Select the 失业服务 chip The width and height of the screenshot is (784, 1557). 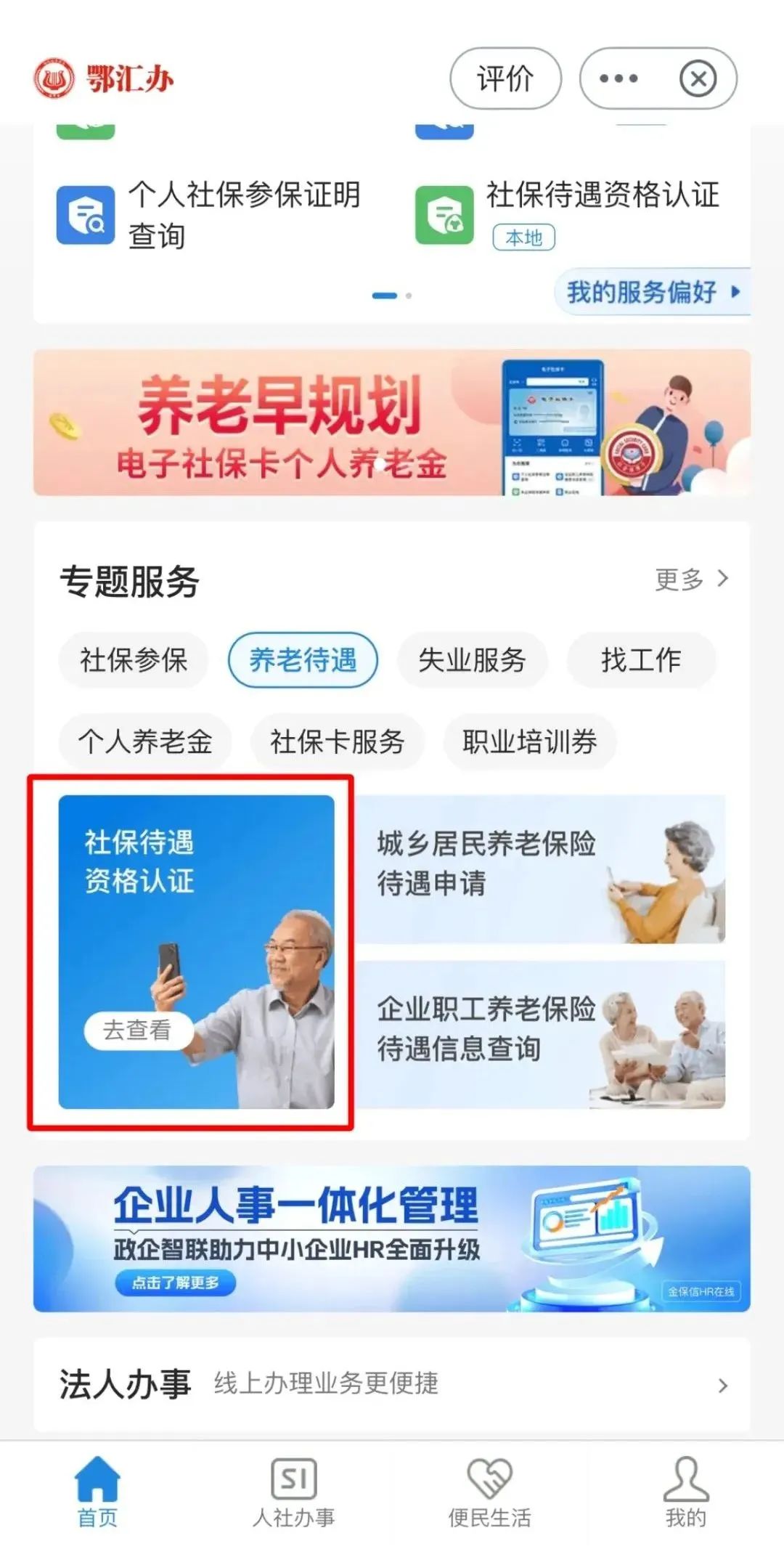[472, 660]
